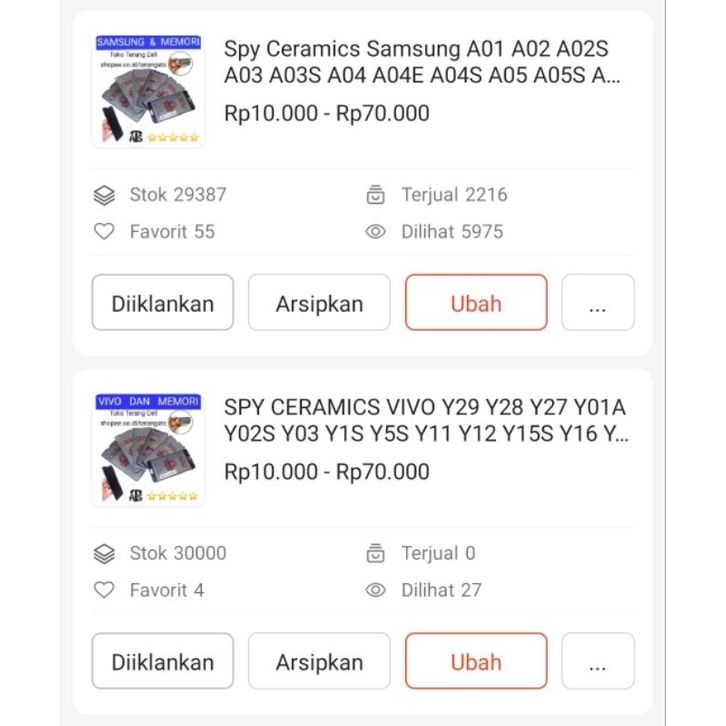Open the SPY CERAMICS VIVO product image

(x=148, y=449)
